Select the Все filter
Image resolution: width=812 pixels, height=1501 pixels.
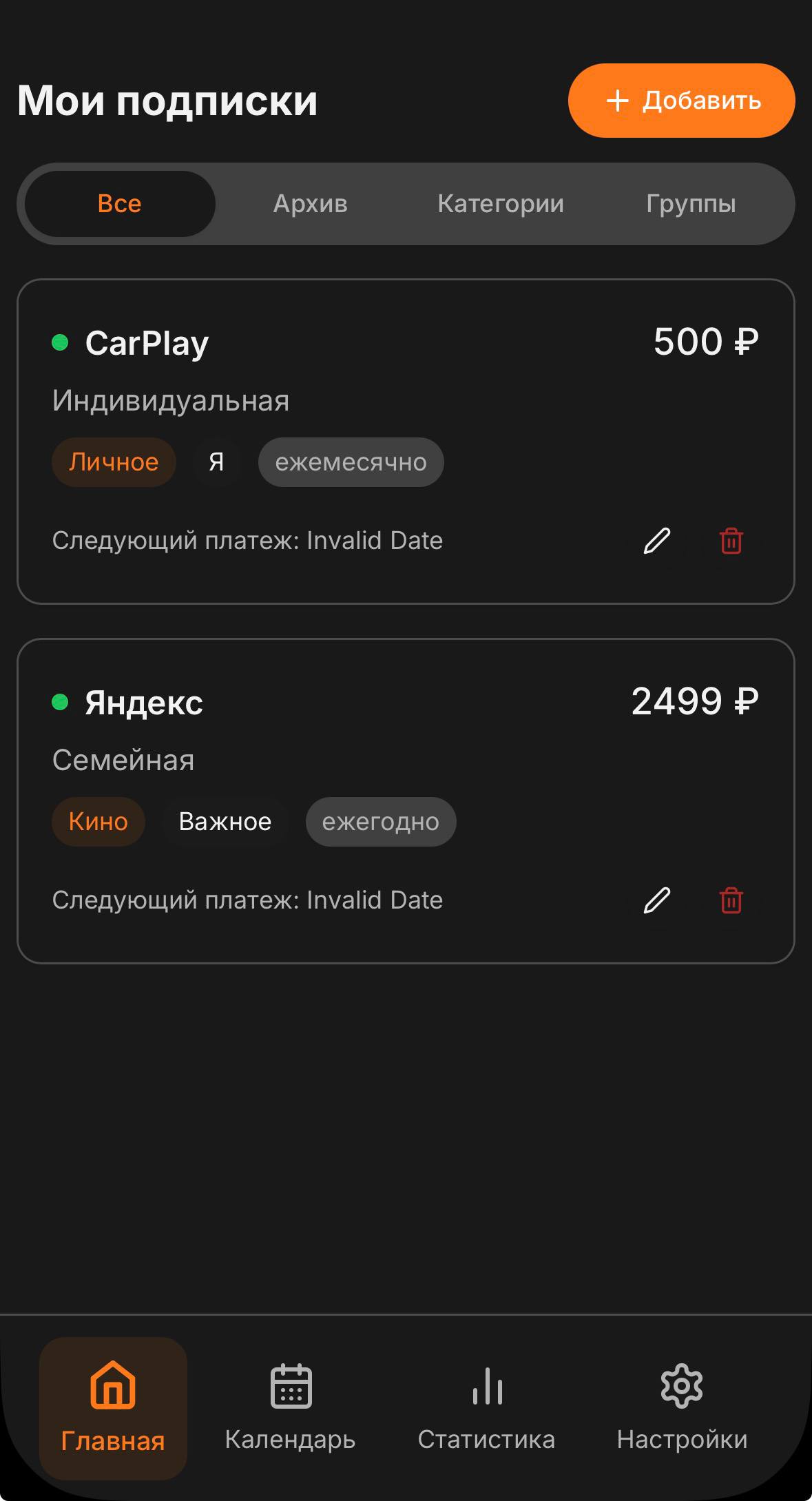[x=118, y=203]
